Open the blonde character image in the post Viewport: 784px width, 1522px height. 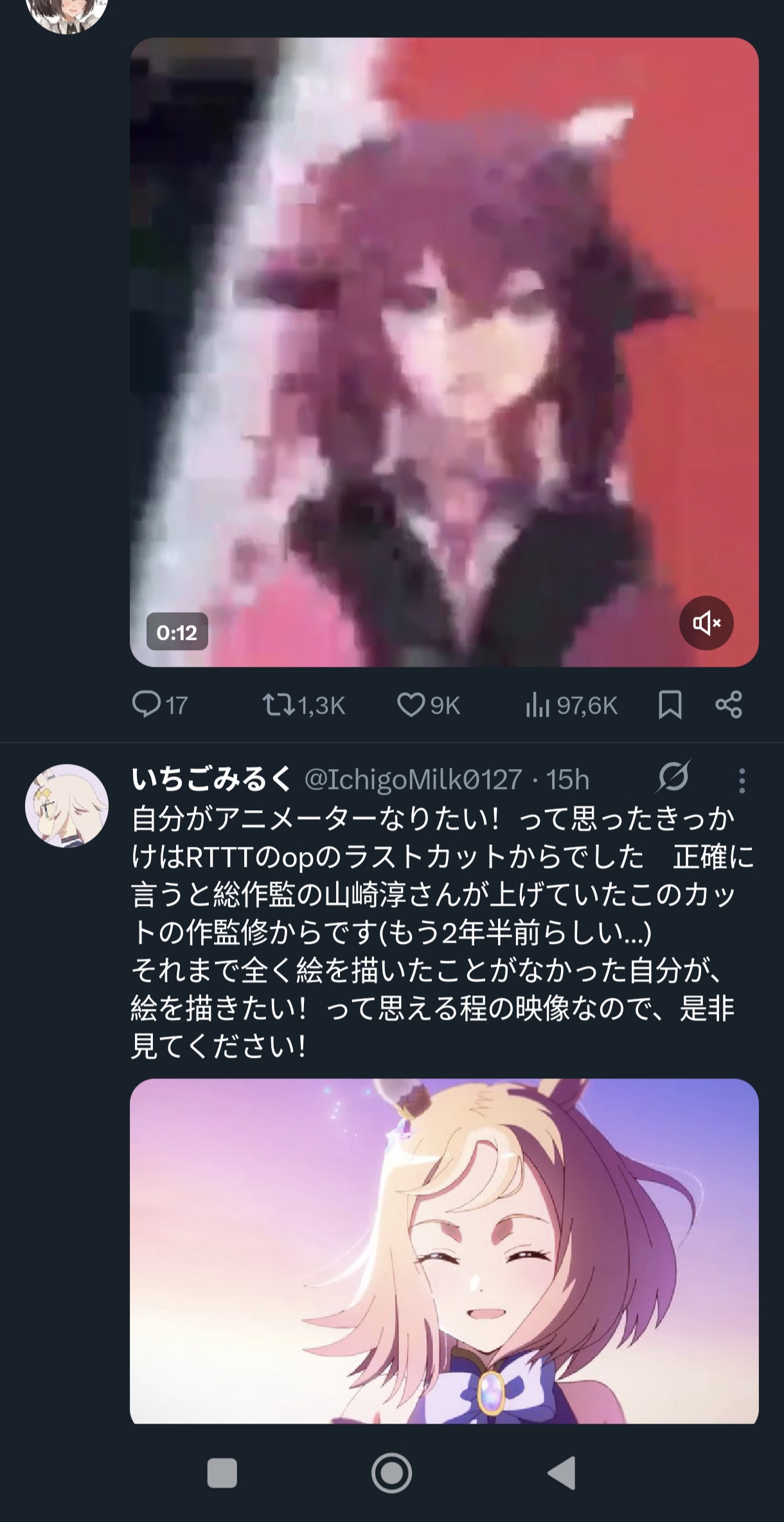(444, 1251)
